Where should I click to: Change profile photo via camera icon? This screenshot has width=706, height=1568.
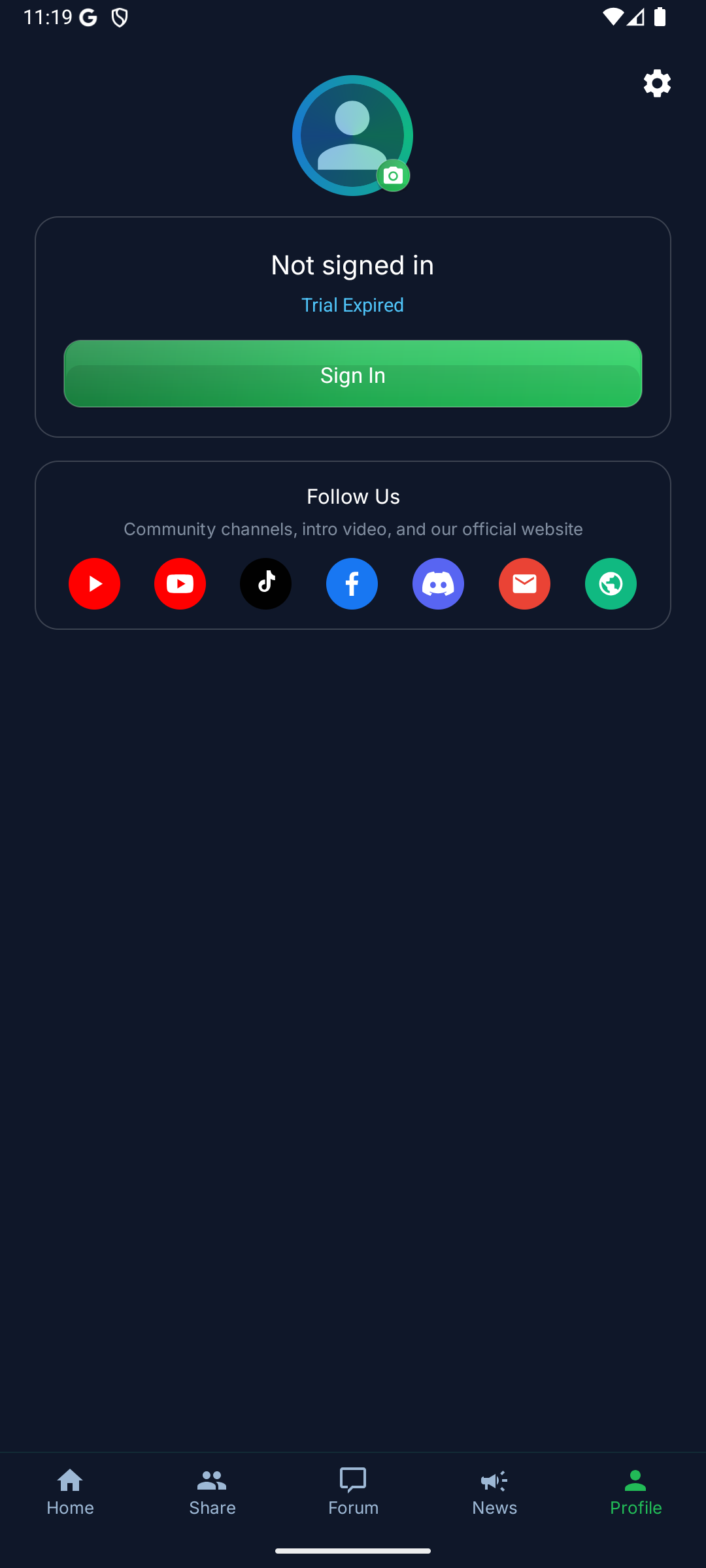[x=394, y=175]
